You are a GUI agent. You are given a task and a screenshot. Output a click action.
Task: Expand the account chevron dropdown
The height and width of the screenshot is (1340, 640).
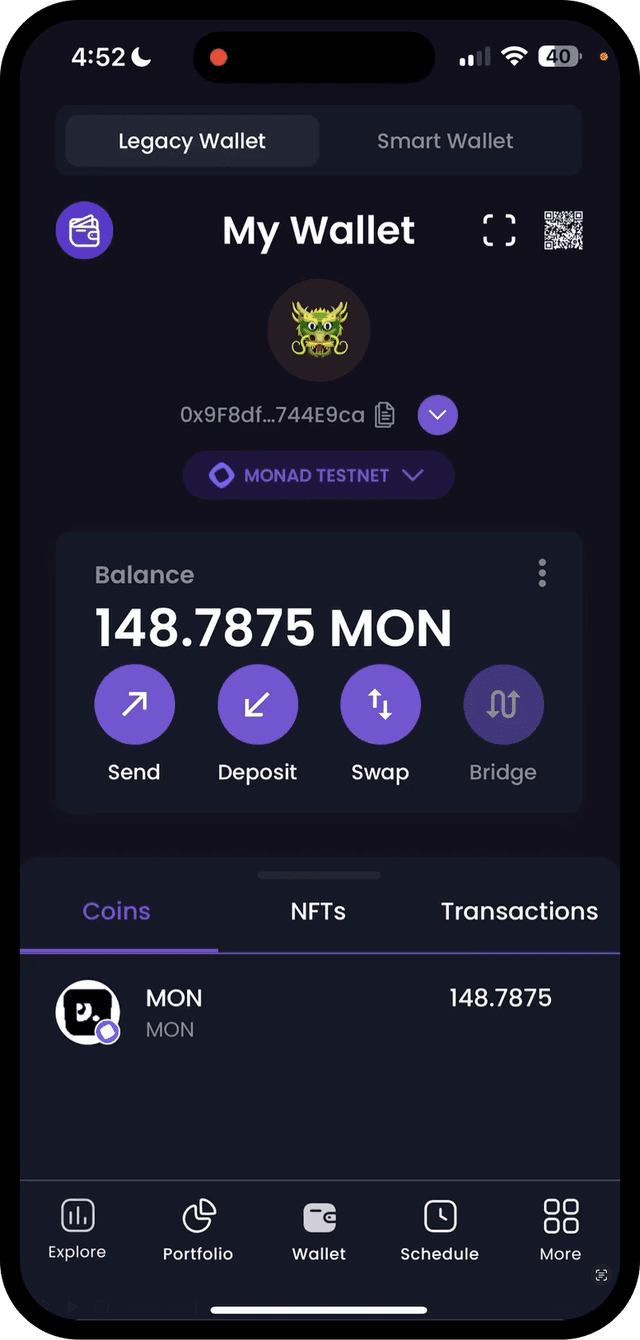pos(438,415)
